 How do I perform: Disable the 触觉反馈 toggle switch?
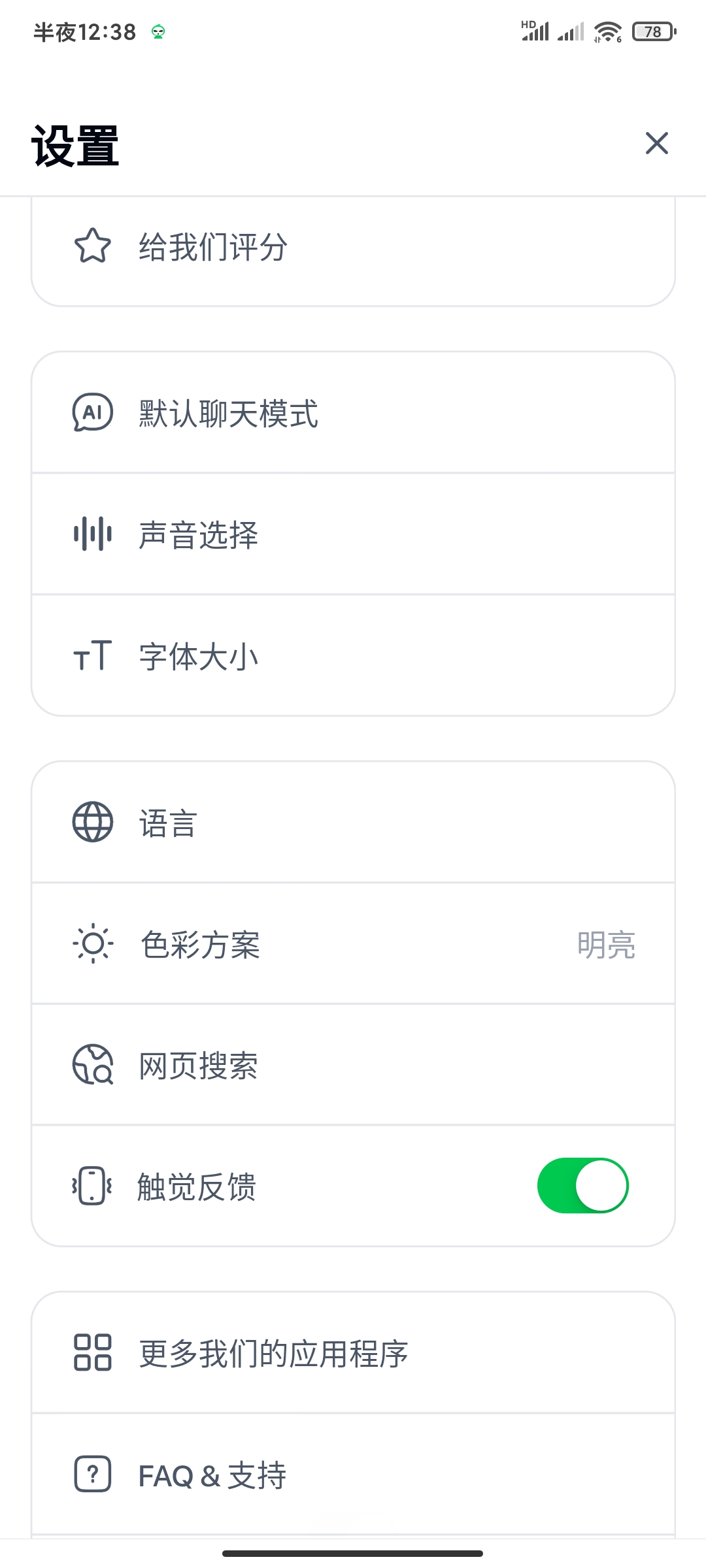(584, 1186)
